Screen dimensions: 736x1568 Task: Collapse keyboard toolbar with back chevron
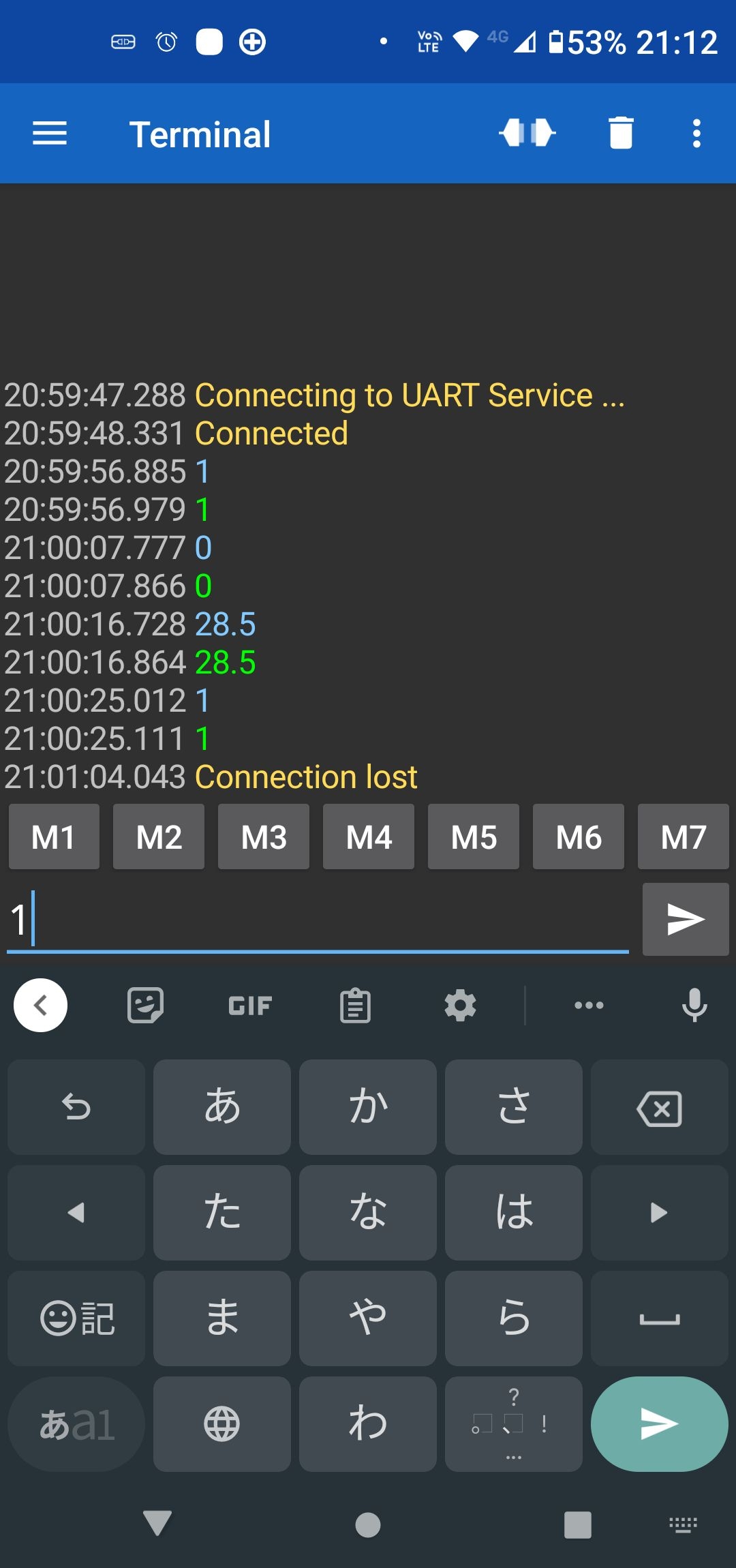pyautogui.click(x=40, y=1006)
